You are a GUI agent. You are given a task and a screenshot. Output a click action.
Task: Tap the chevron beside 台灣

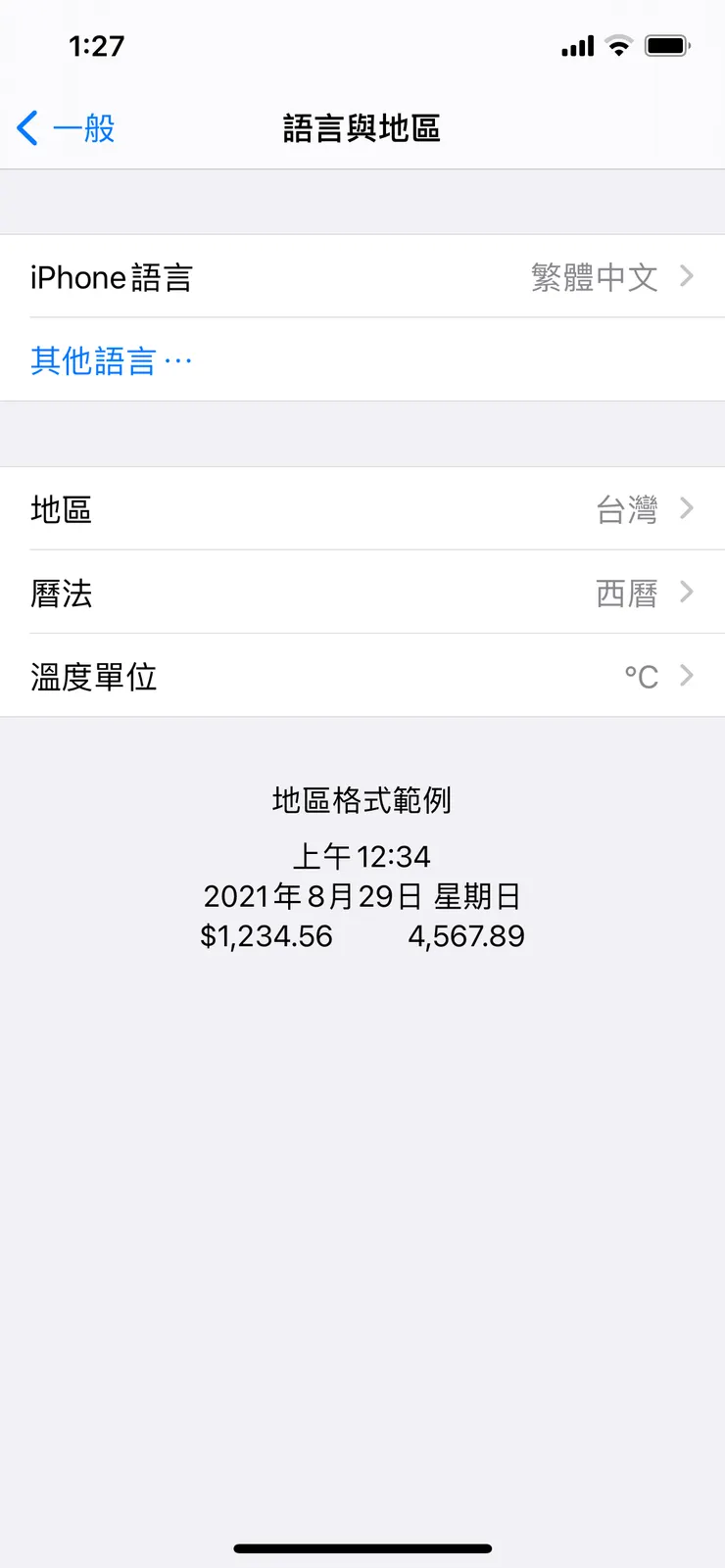687,508
